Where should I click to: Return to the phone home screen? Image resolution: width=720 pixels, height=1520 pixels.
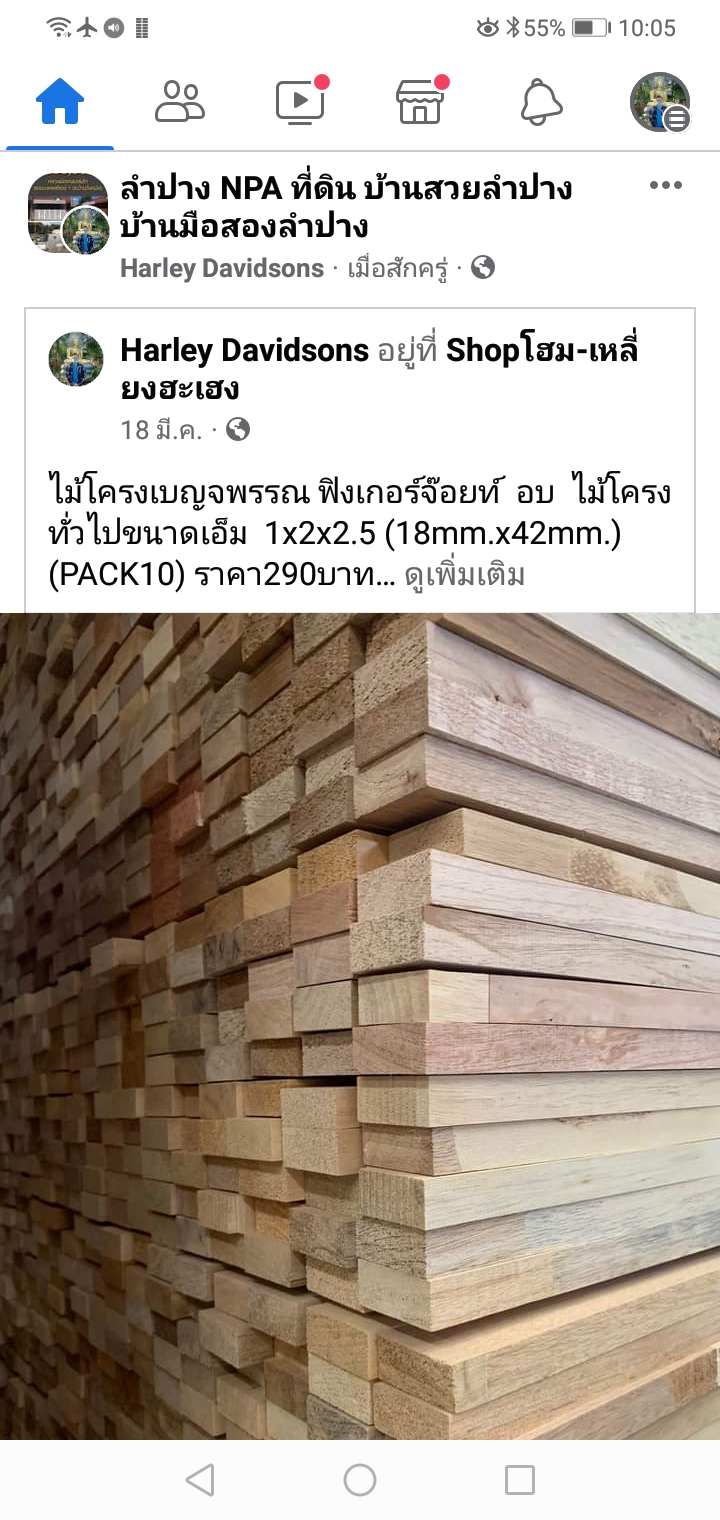[x=360, y=1480]
